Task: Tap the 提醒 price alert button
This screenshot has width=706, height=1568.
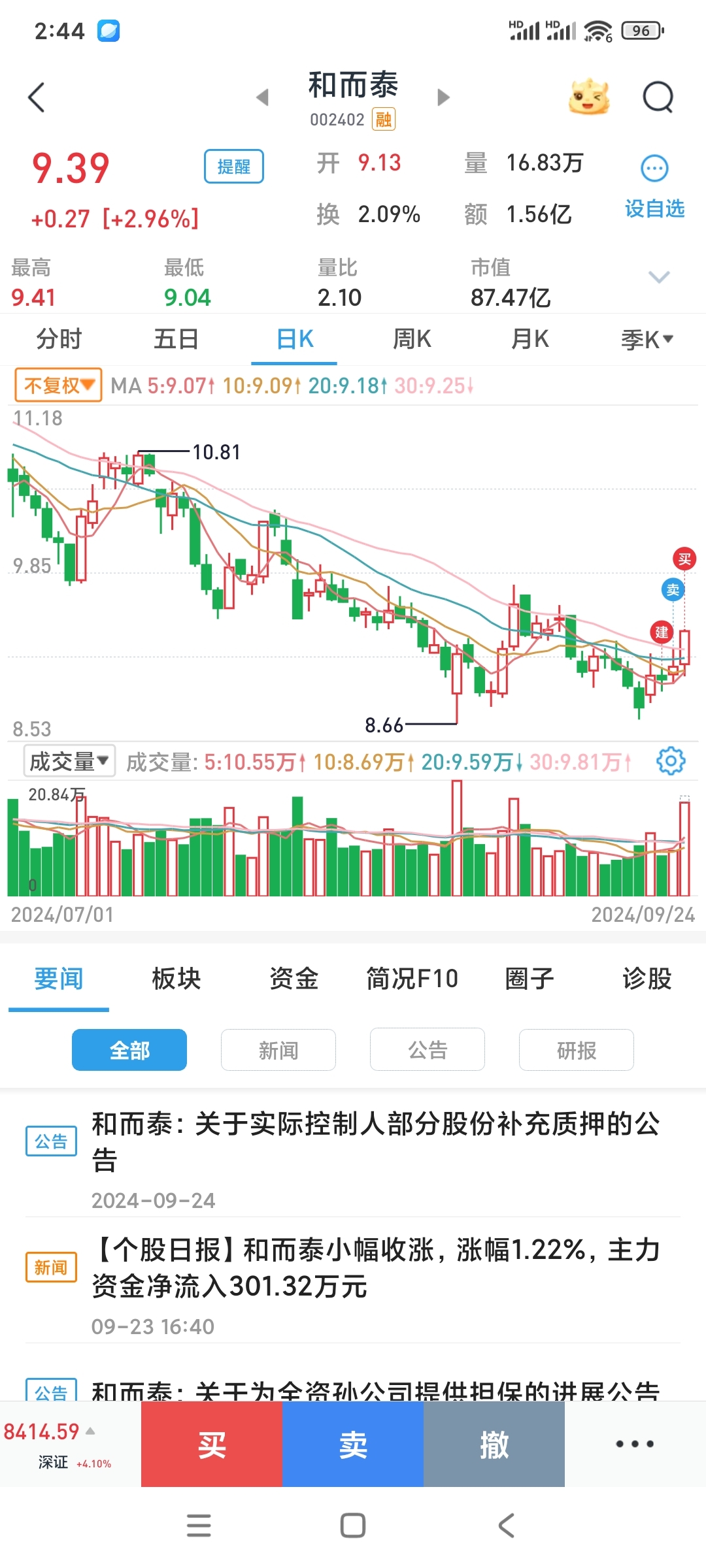Action: [x=233, y=166]
